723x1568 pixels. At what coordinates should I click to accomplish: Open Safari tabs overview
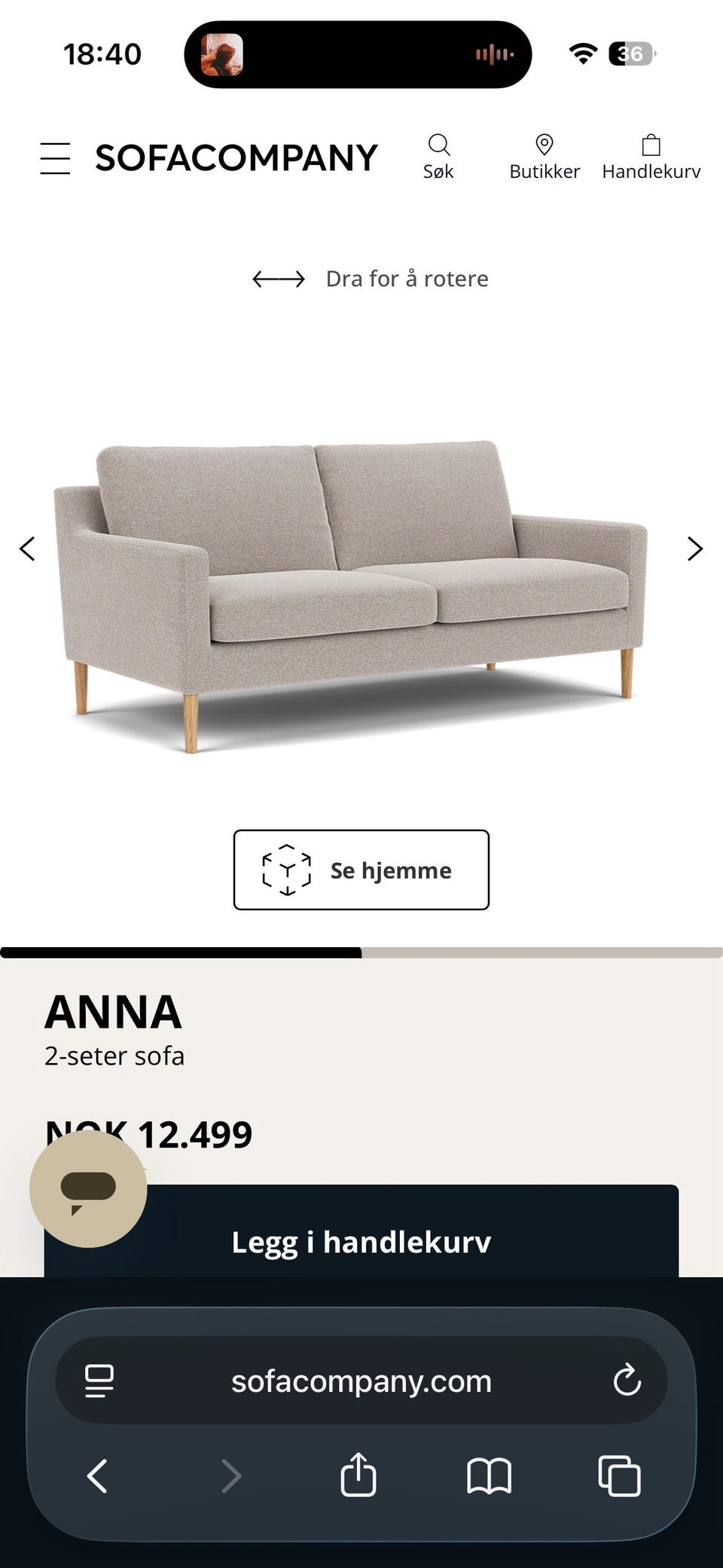click(619, 1476)
